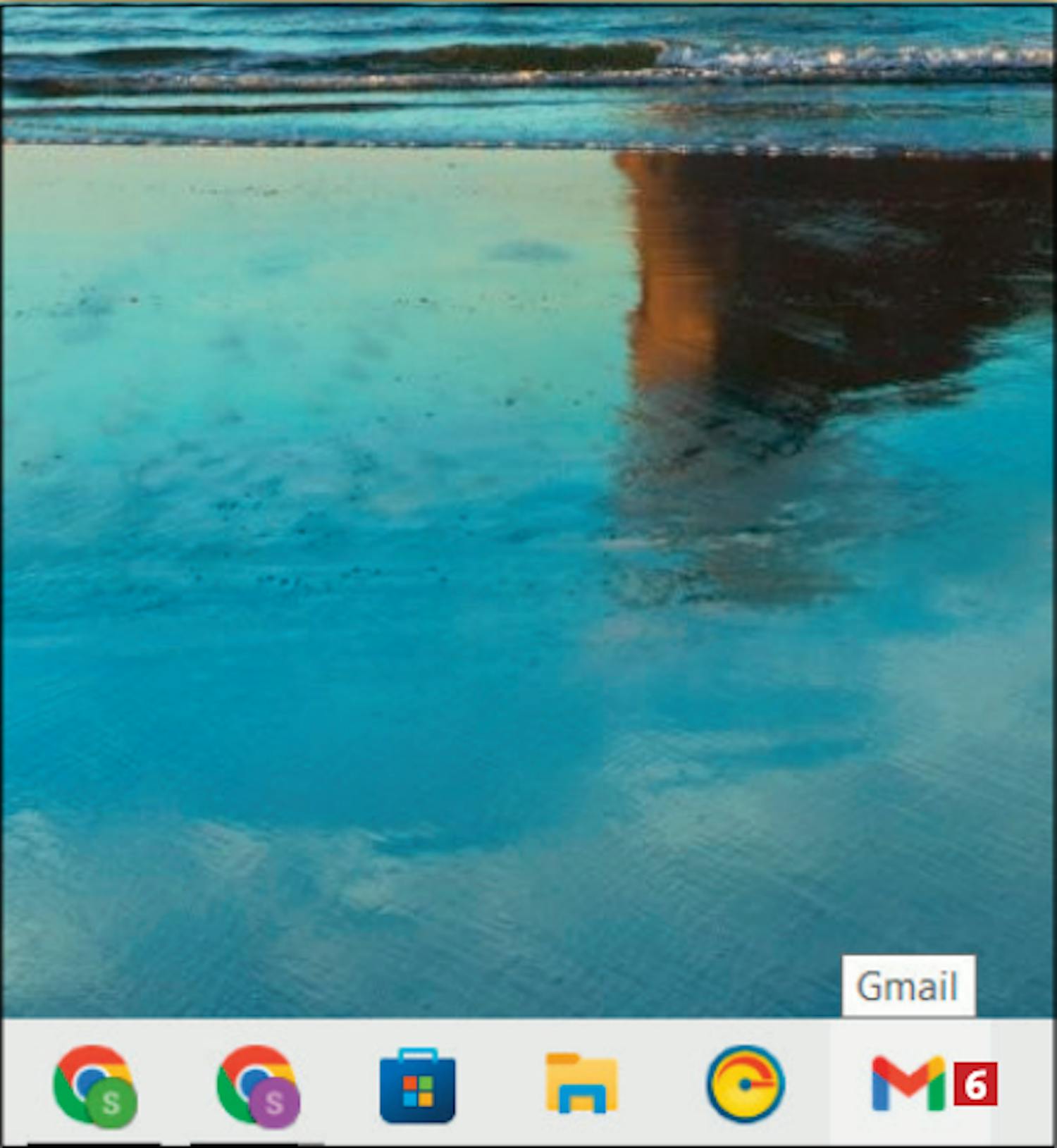
Task: Open Gmail from the taskbar
Action: (x=909, y=1084)
